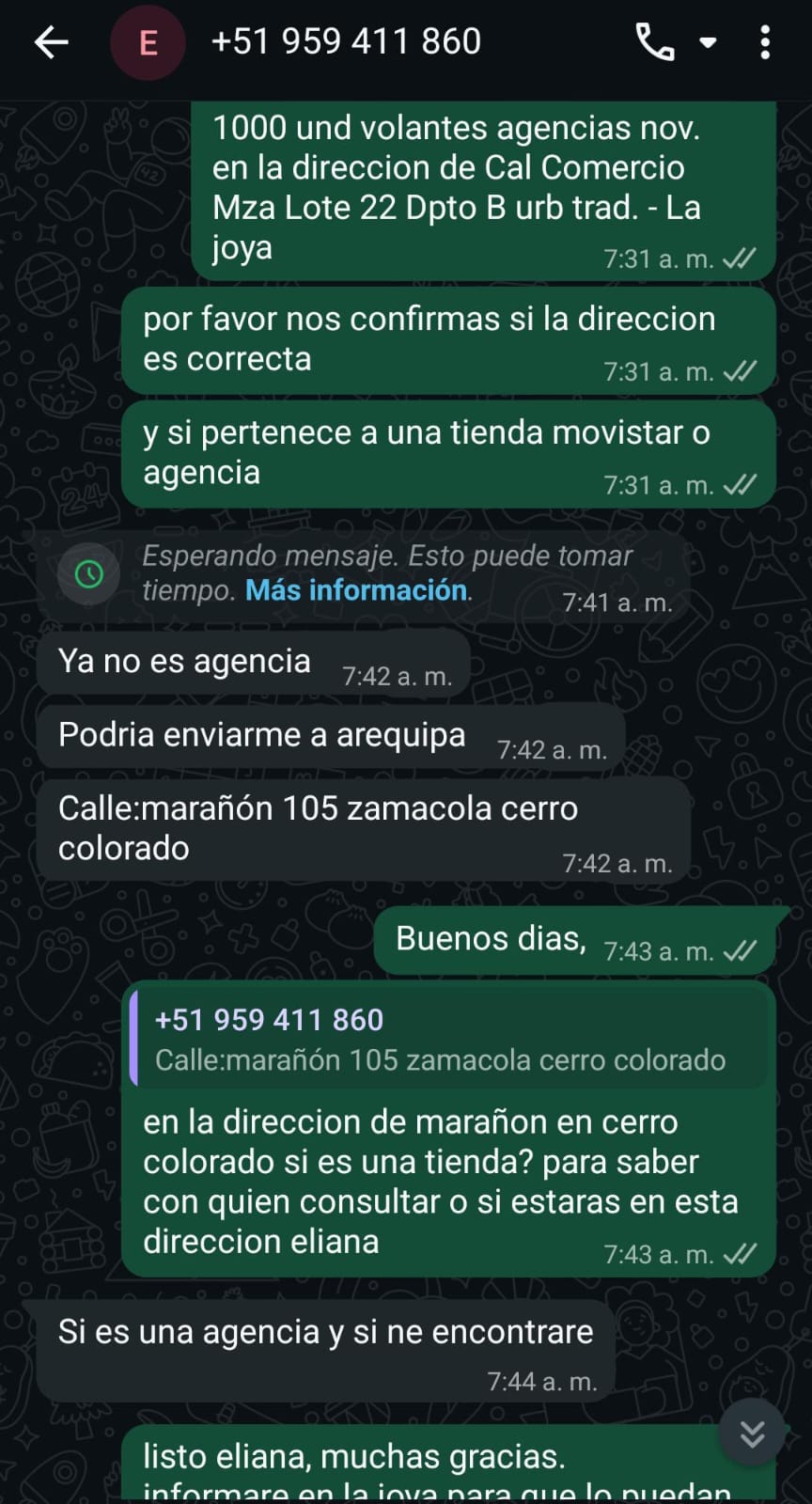Open the three-dot overflow menu
The width and height of the screenshot is (812, 1504).
click(765, 42)
